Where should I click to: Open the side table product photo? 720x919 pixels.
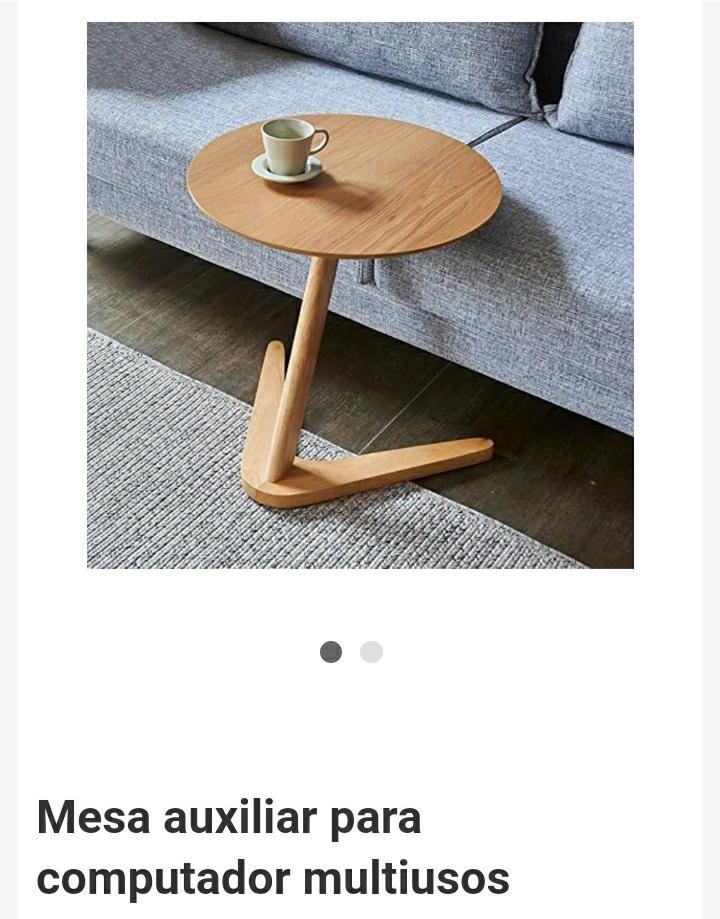click(x=360, y=295)
